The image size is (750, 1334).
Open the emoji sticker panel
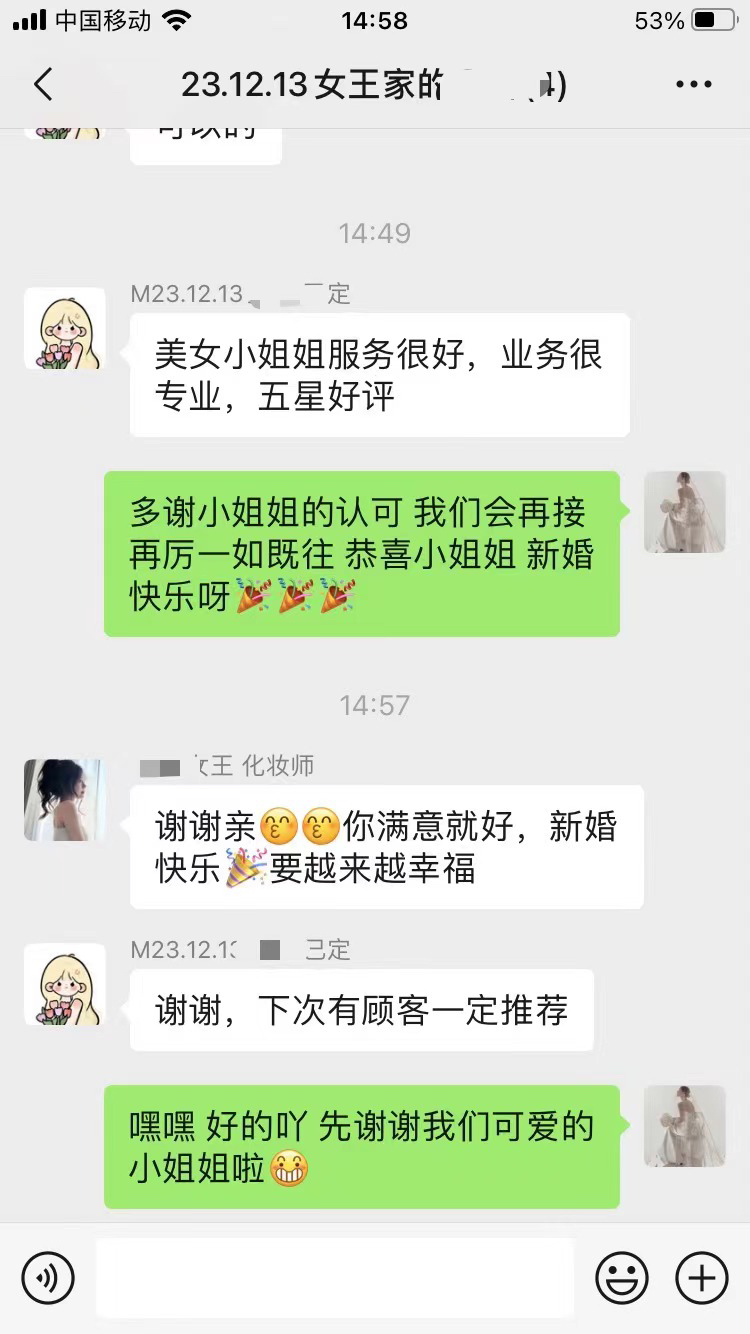click(x=622, y=1277)
